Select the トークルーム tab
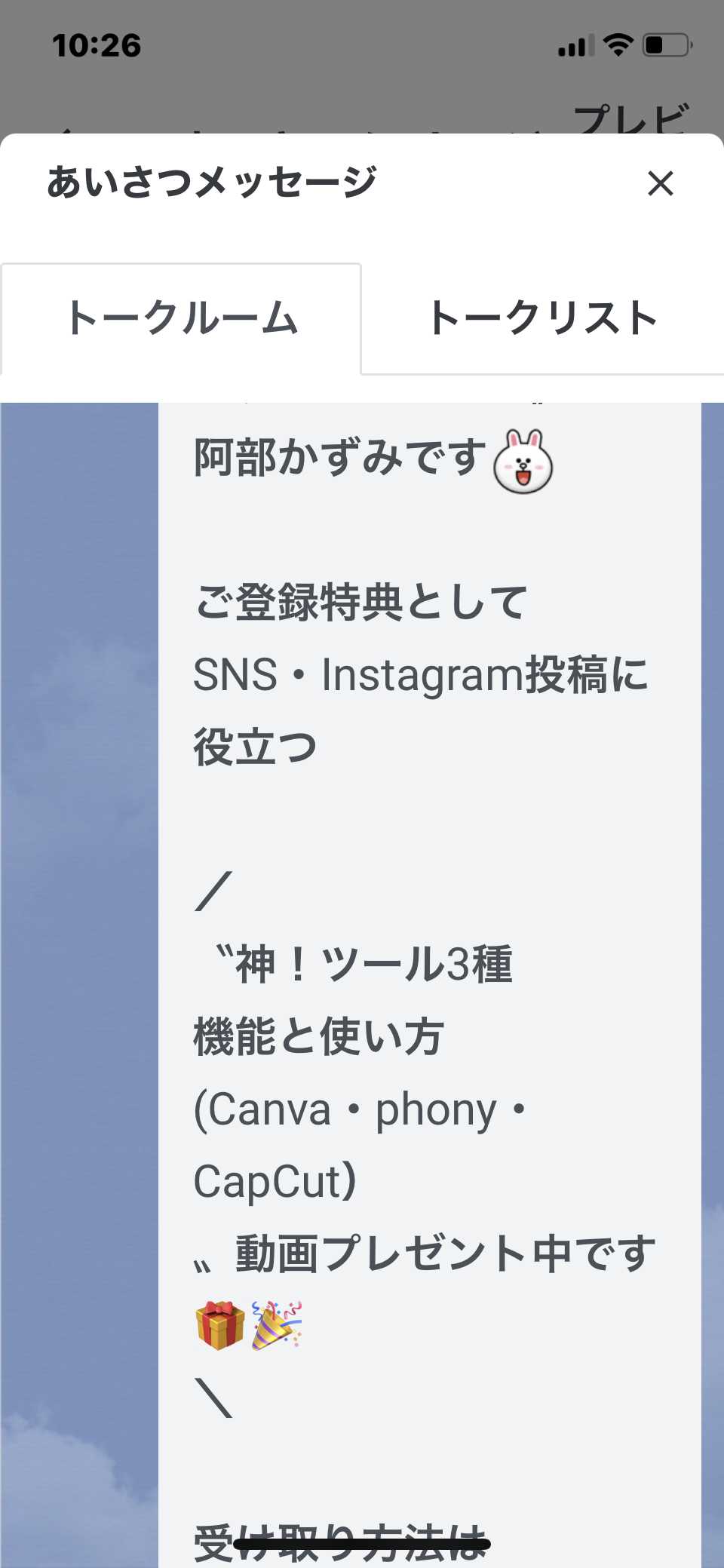Viewport: 724px width, 1568px height. pos(181,318)
